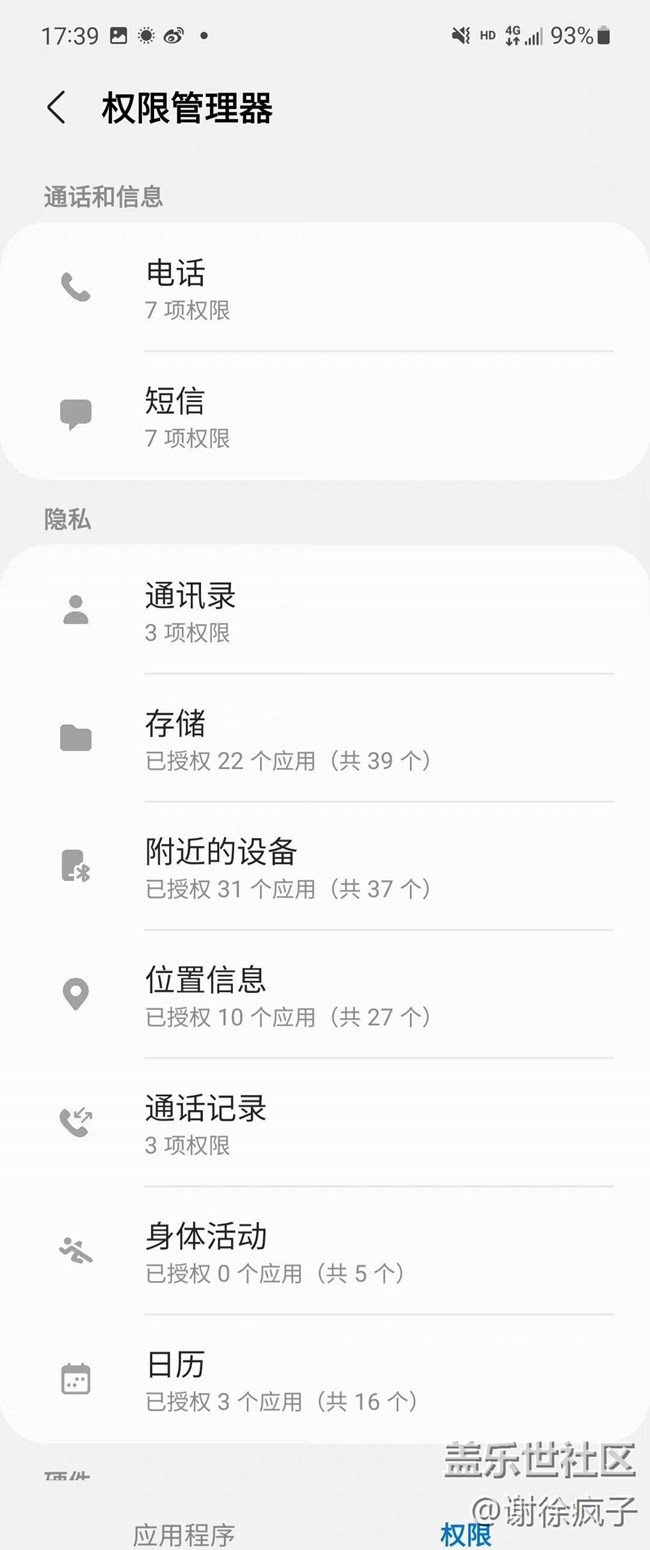Viewport: 650px width, 1550px height.
Task: Open 电话 permissions
Action: 325,288
